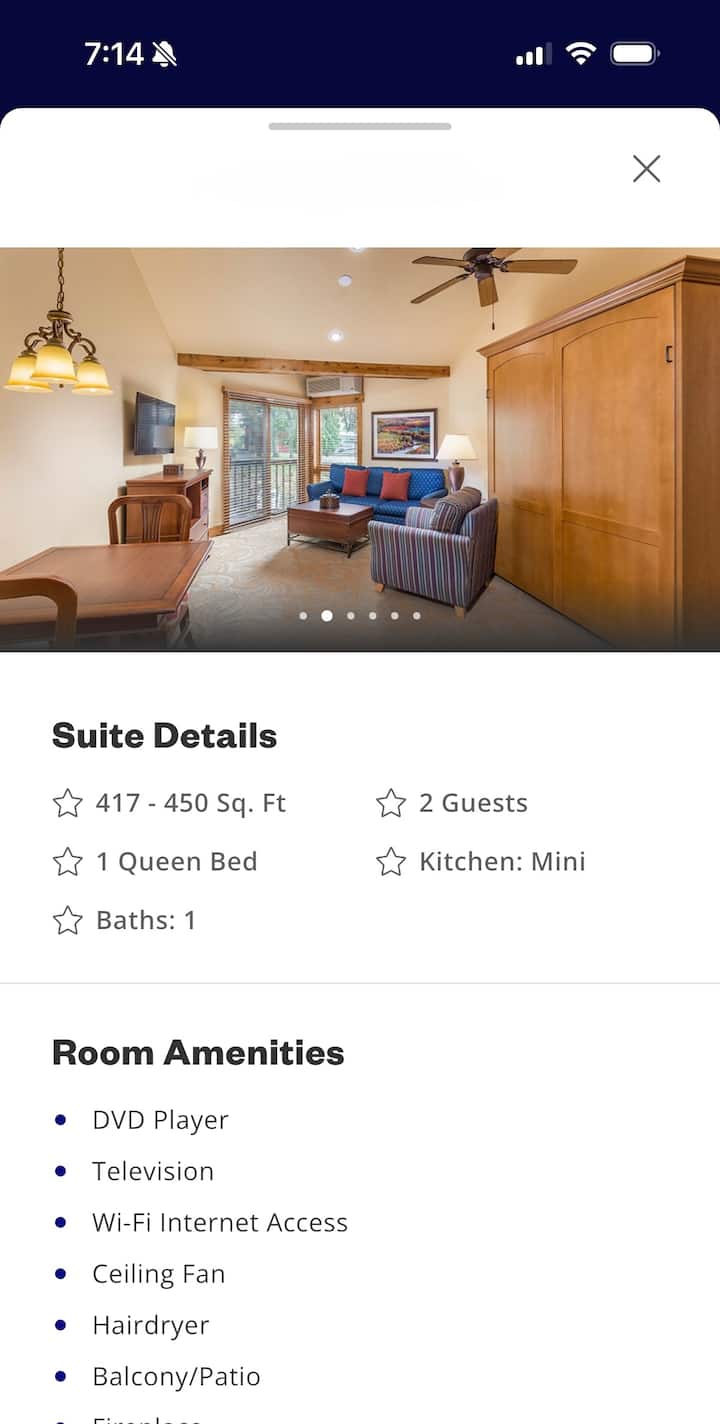Tap the sheet drag handle at the top
This screenshot has width=720, height=1424.
coord(360,127)
